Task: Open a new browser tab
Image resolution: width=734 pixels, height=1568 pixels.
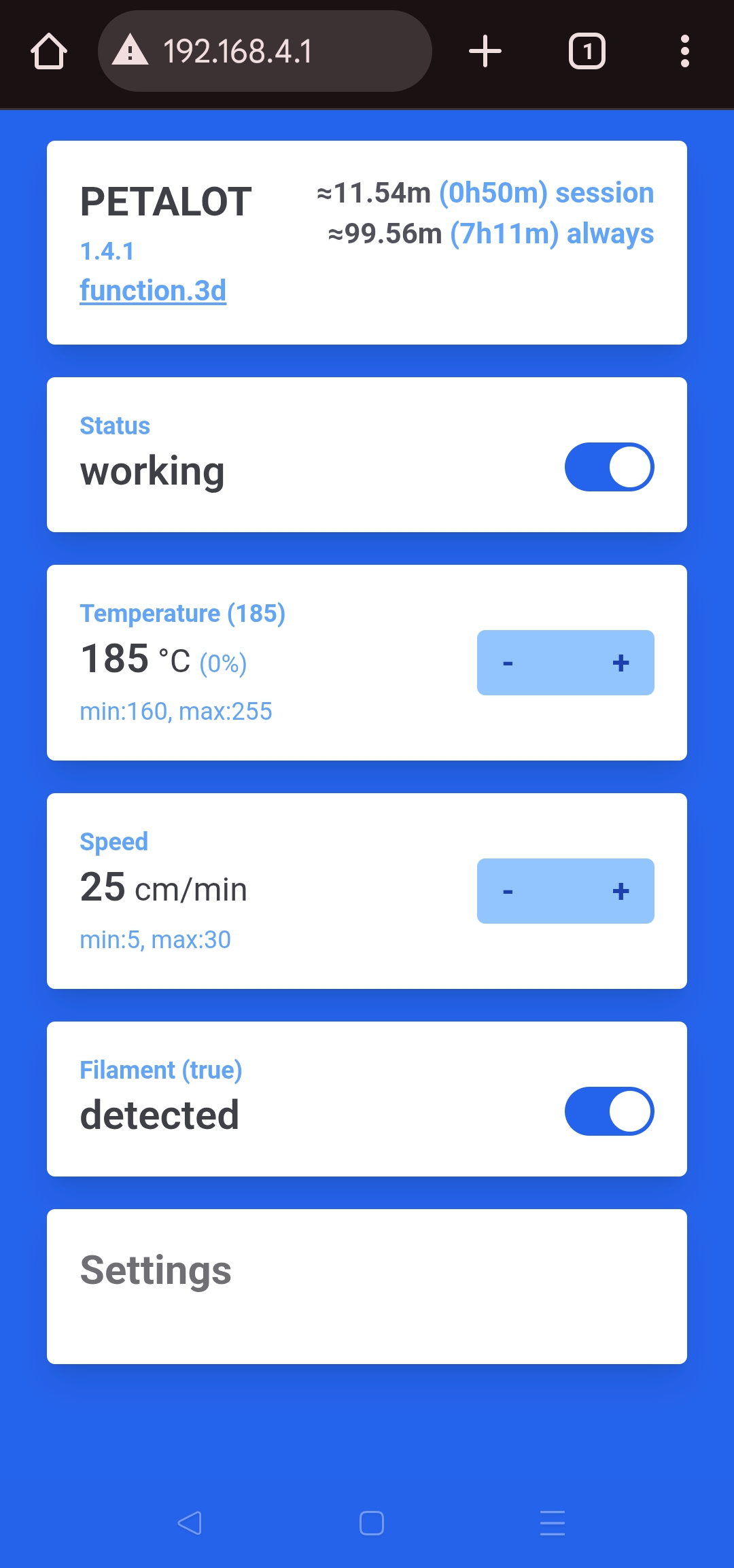Action: tap(485, 52)
